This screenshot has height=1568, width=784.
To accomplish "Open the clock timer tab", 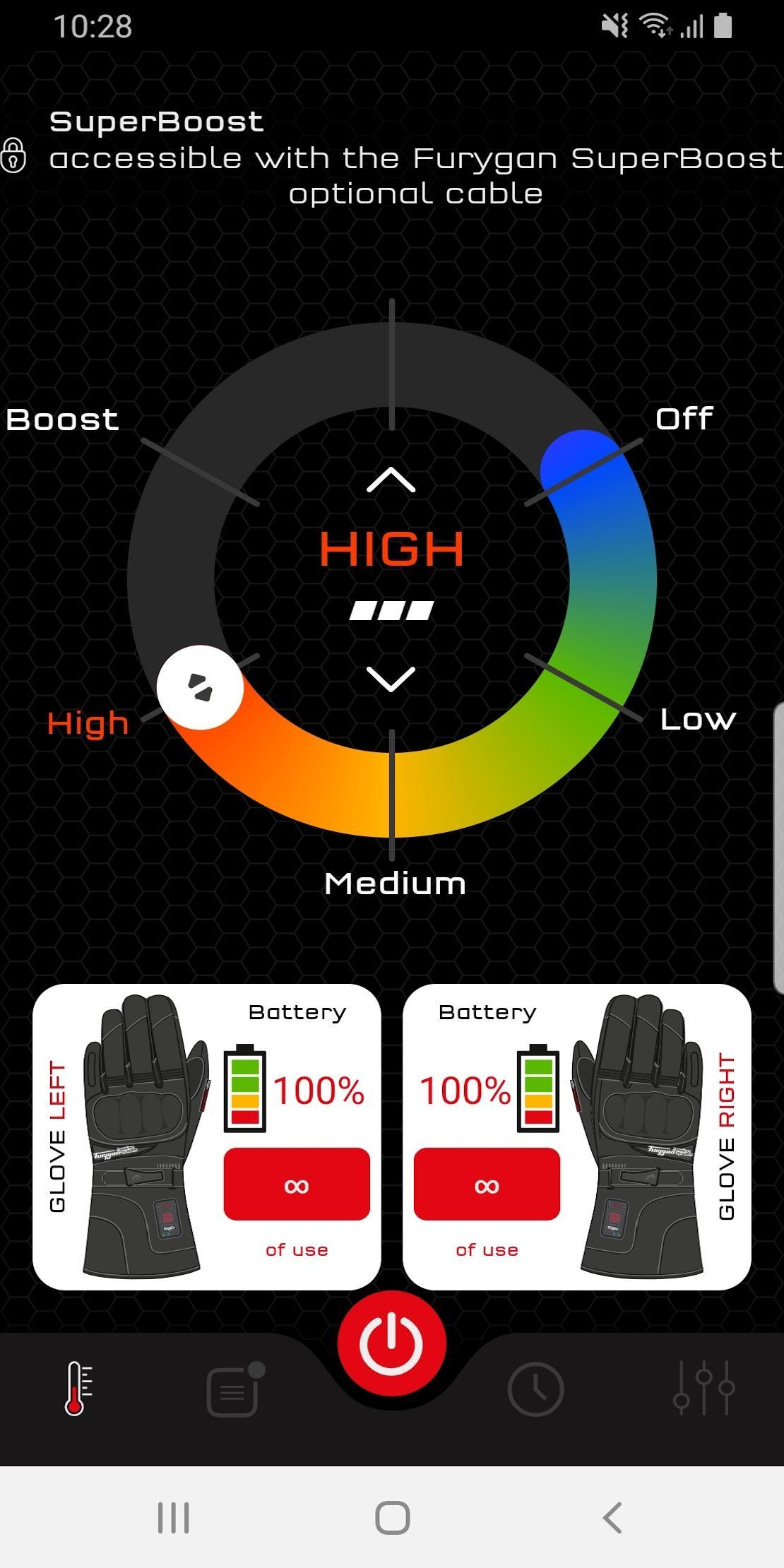I will point(535,1389).
